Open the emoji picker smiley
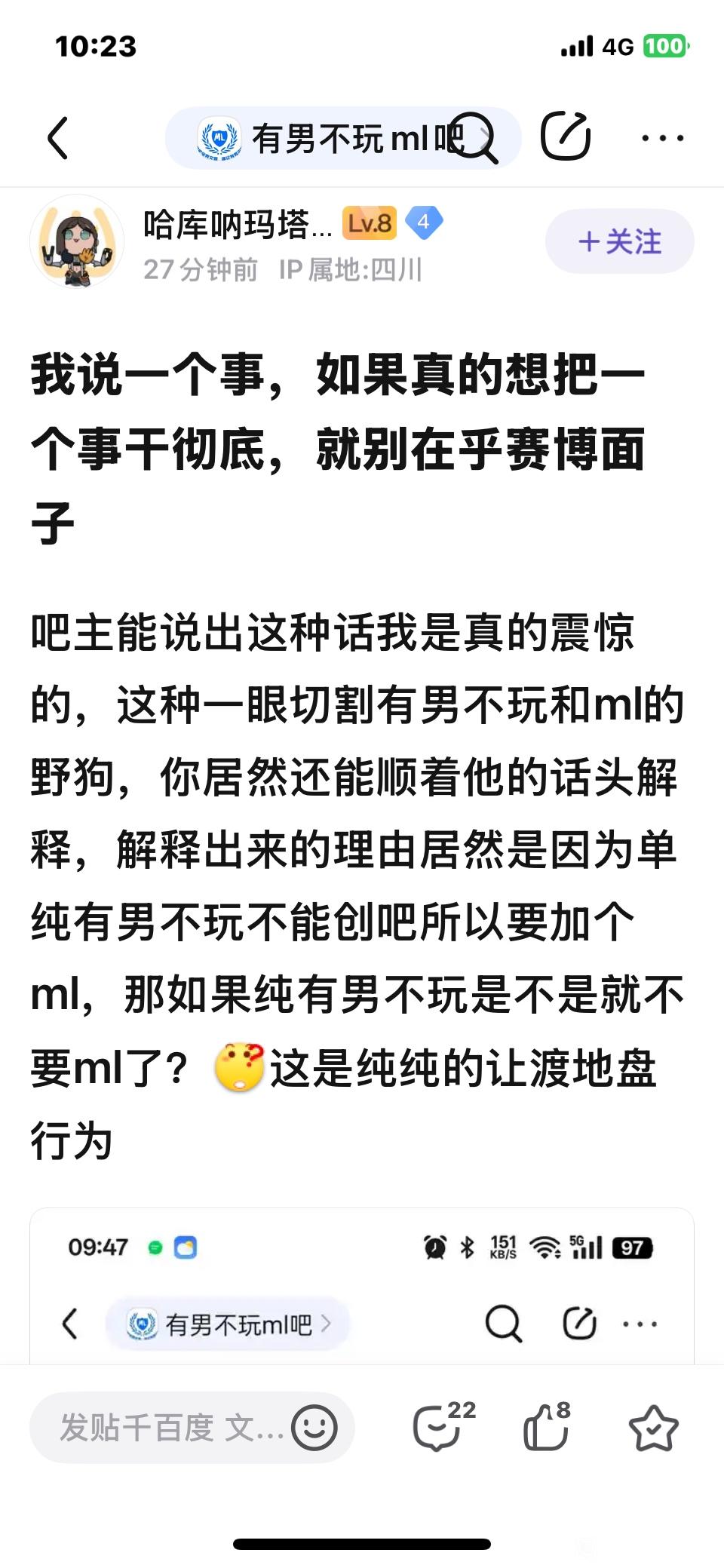 (314, 1427)
